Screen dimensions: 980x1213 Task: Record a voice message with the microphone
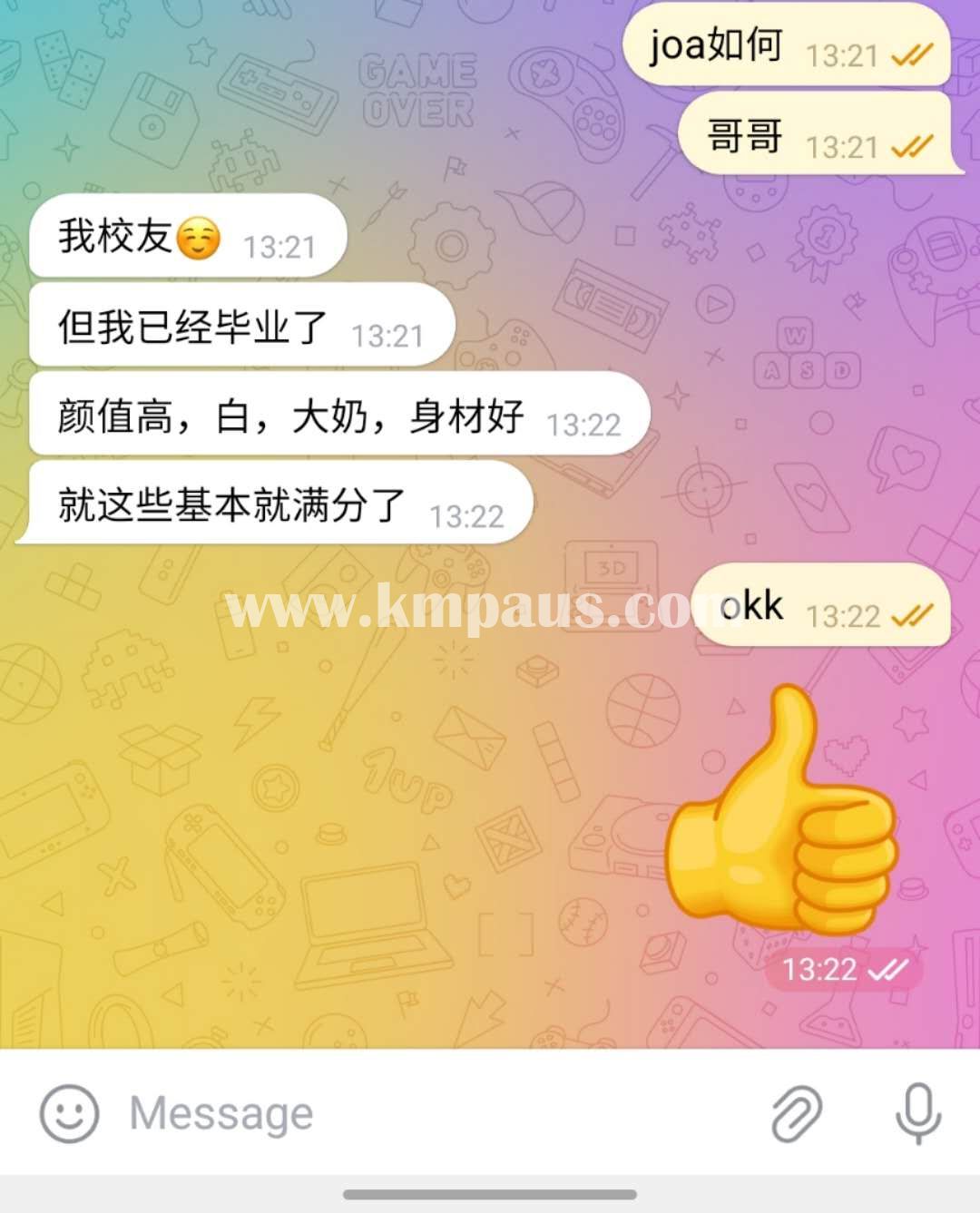coord(918,1113)
